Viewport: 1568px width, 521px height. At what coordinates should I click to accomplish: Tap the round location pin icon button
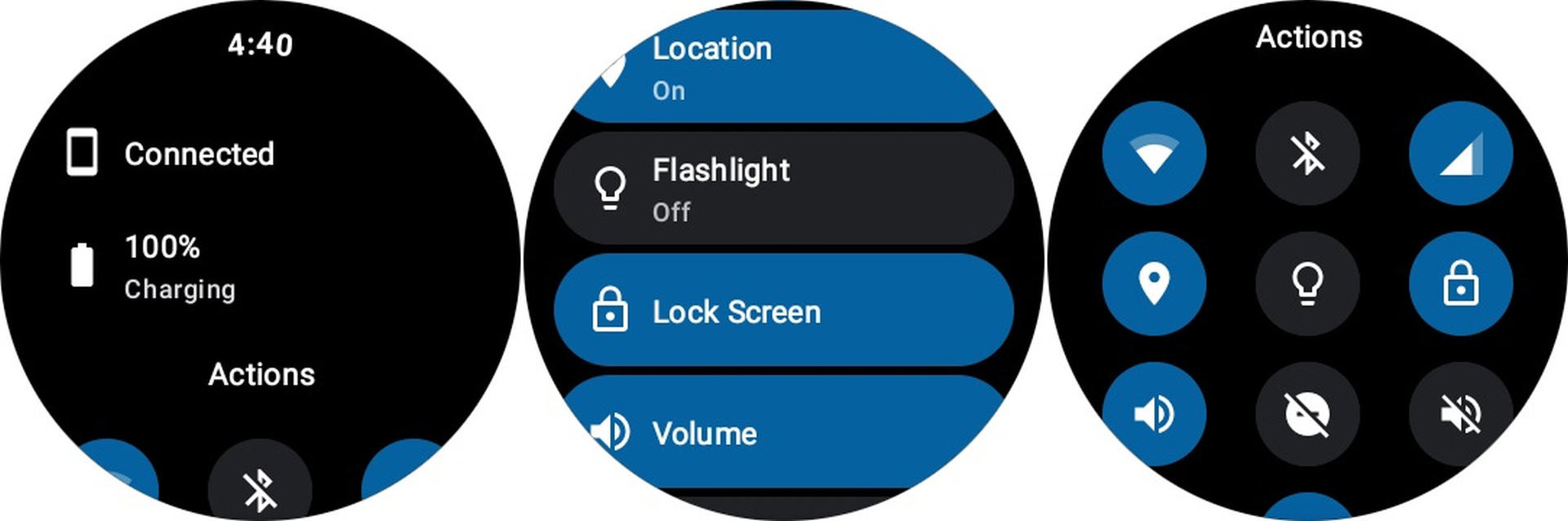[1154, 283]
